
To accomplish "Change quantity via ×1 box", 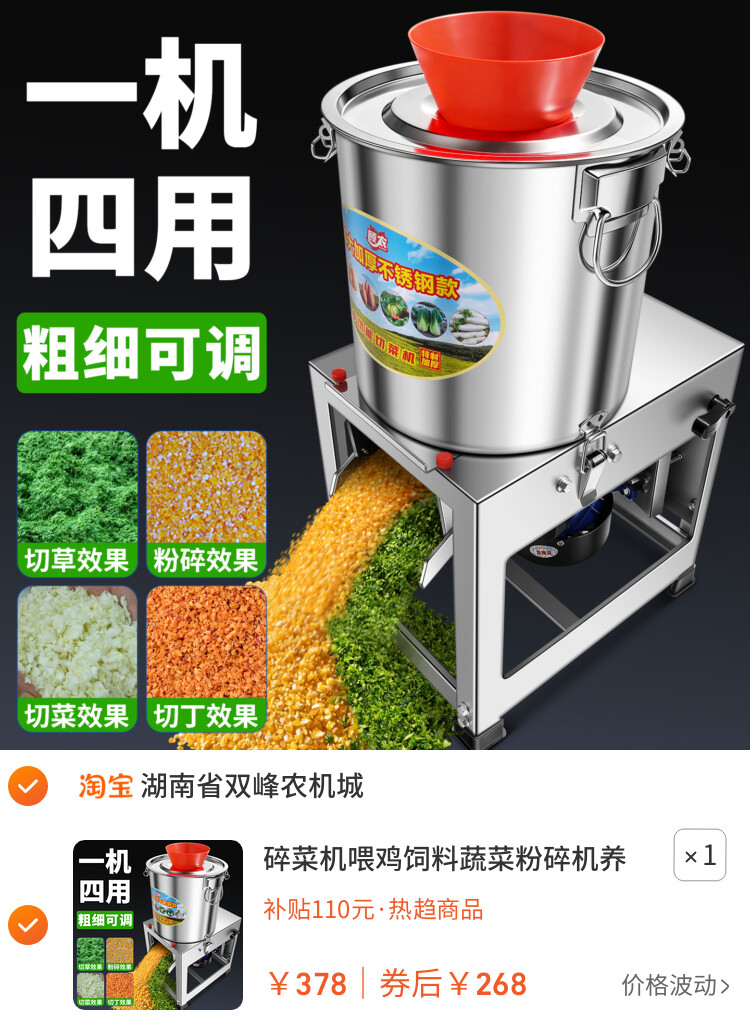I will (699, 855).
